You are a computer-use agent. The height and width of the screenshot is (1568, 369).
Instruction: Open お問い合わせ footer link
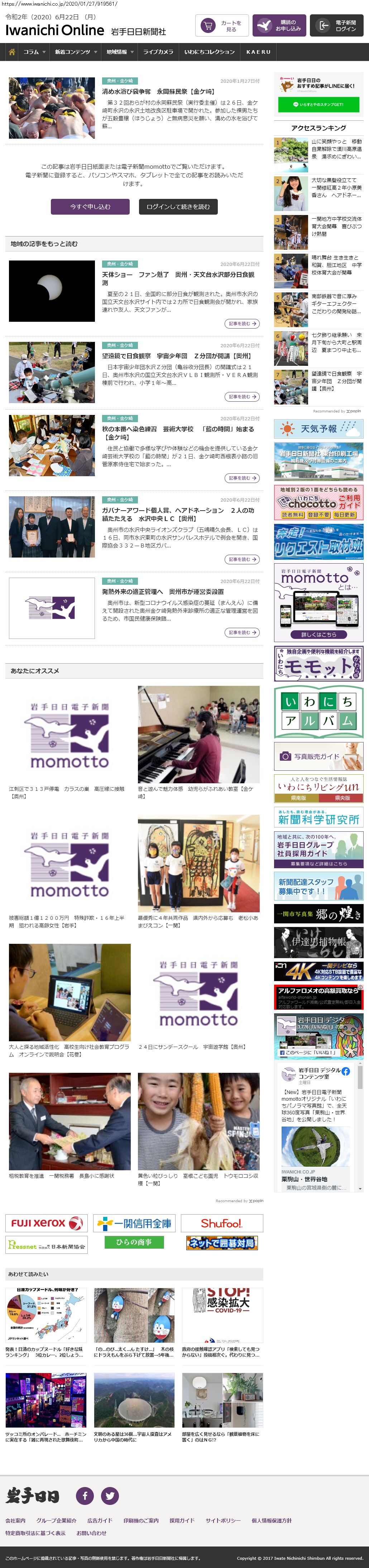(91, 1533)
